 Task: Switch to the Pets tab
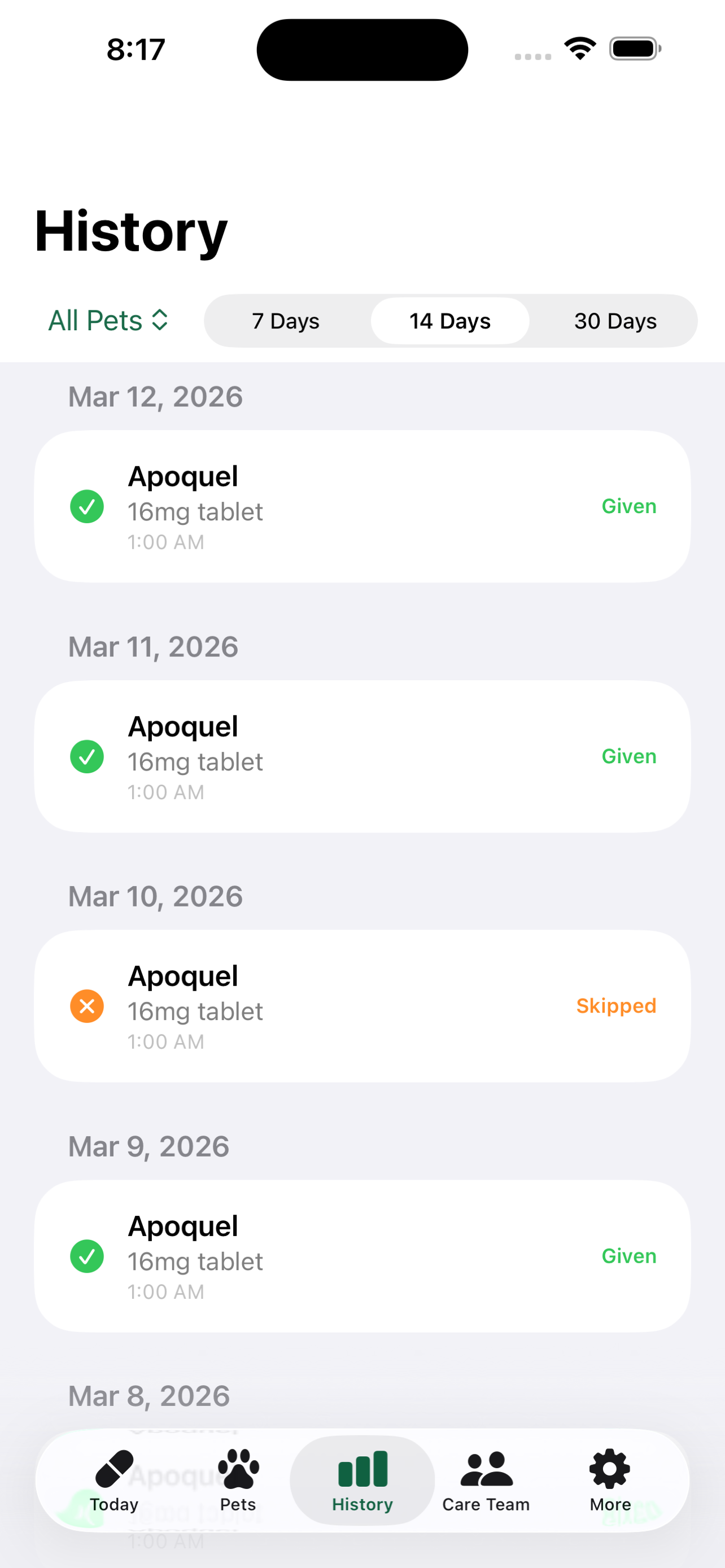click(x=238, y=1481)
